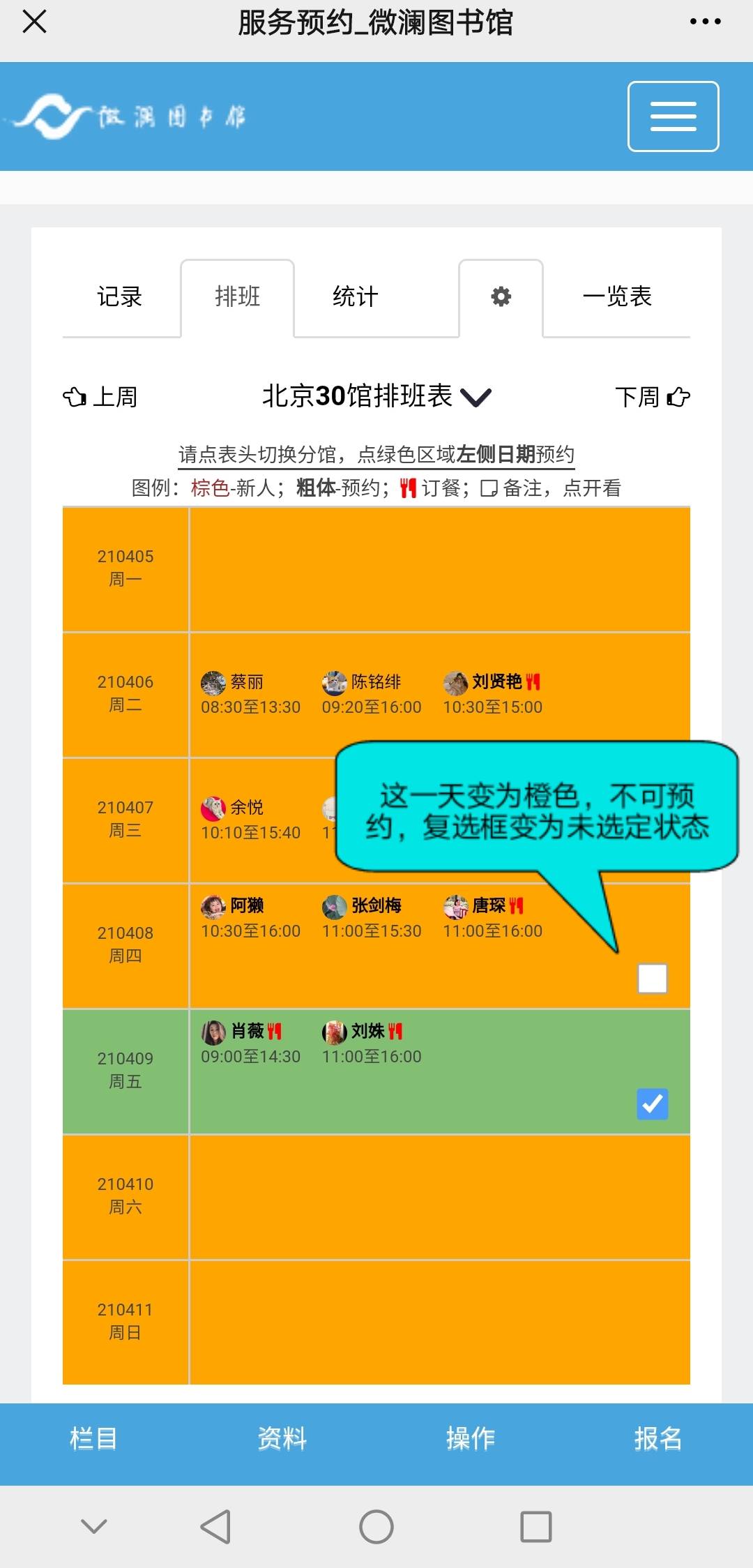
Task: Open the 栏目 bottom menu
Action: pos(93,1438)
